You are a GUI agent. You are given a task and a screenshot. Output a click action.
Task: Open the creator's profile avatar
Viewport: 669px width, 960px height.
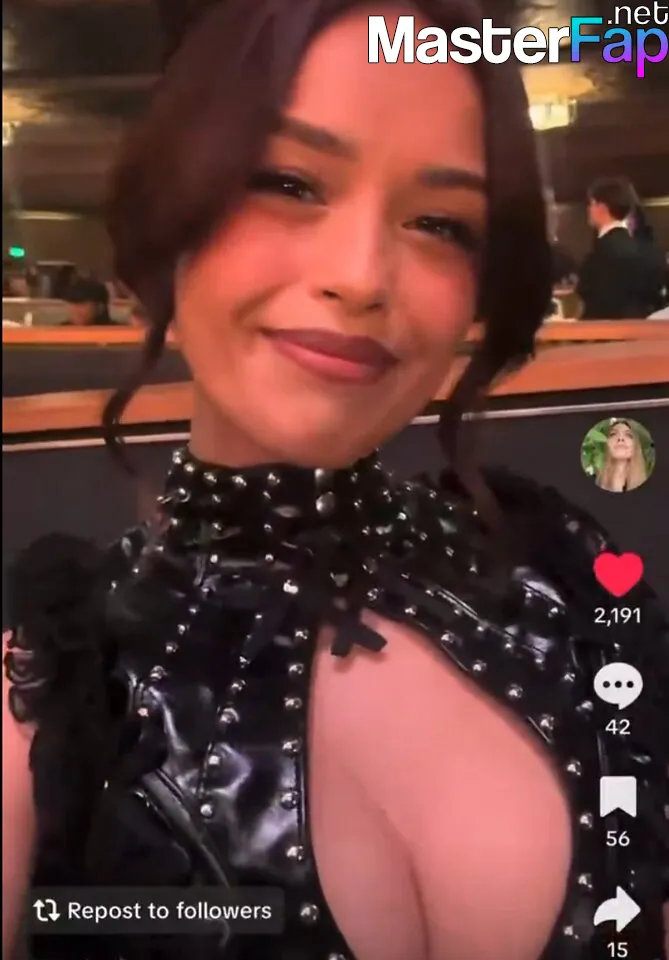[x=617, y=454]
